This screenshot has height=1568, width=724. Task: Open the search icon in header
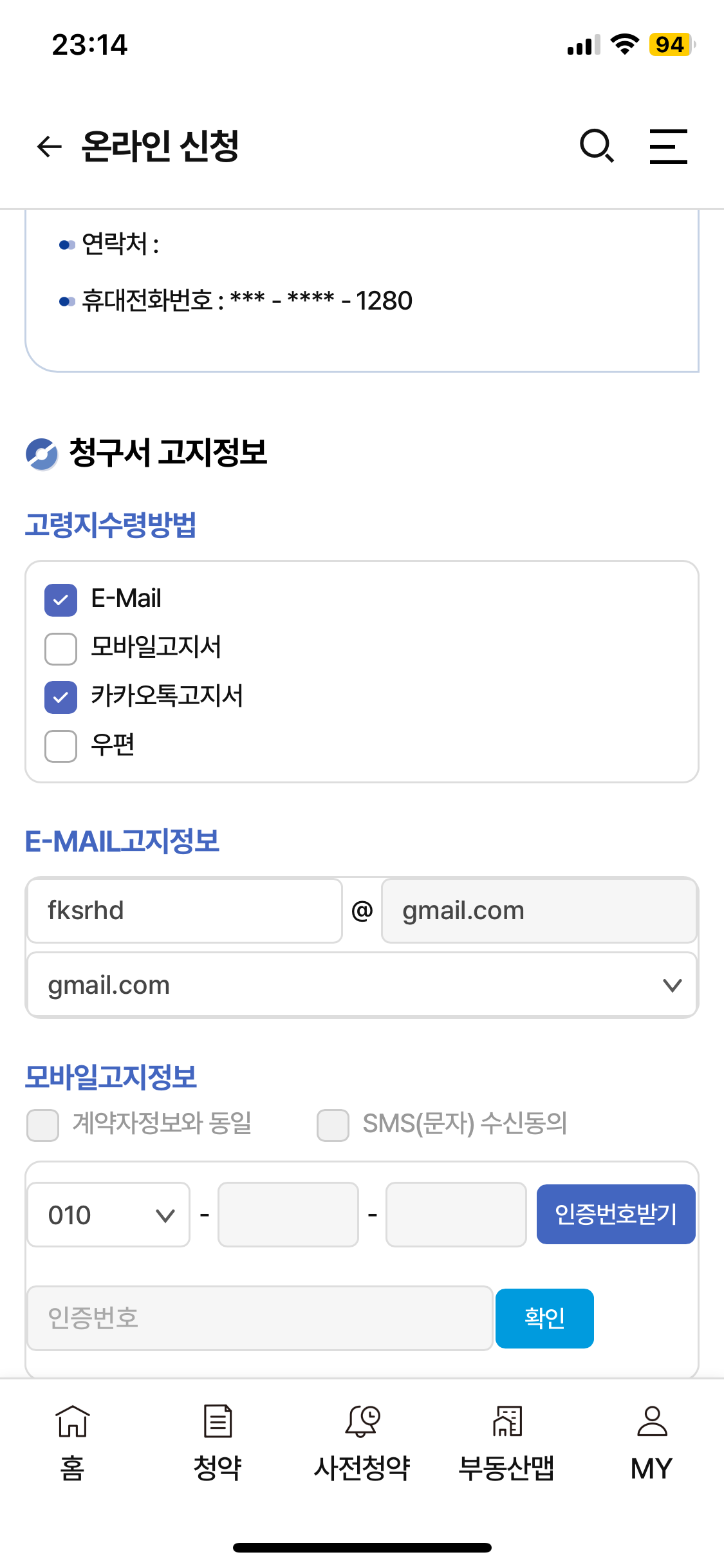[597, 146]
